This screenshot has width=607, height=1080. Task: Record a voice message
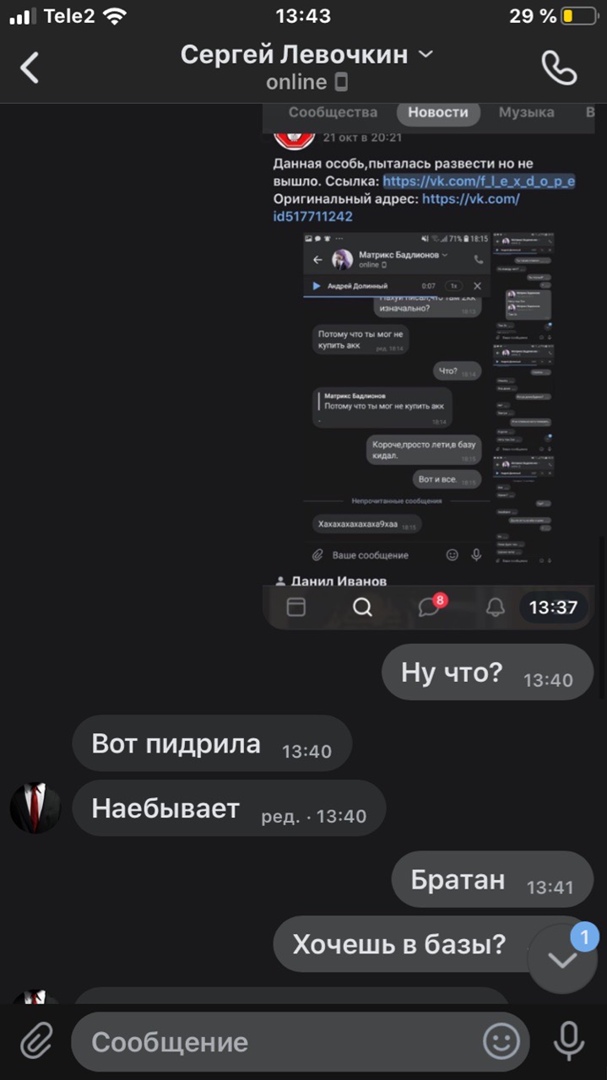tap(569, 1042)
